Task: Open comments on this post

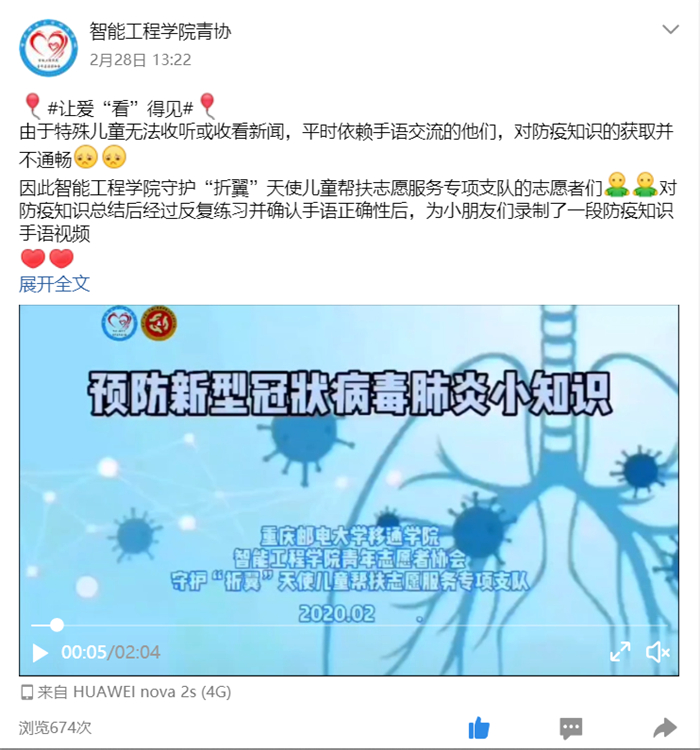Action: 571,727
